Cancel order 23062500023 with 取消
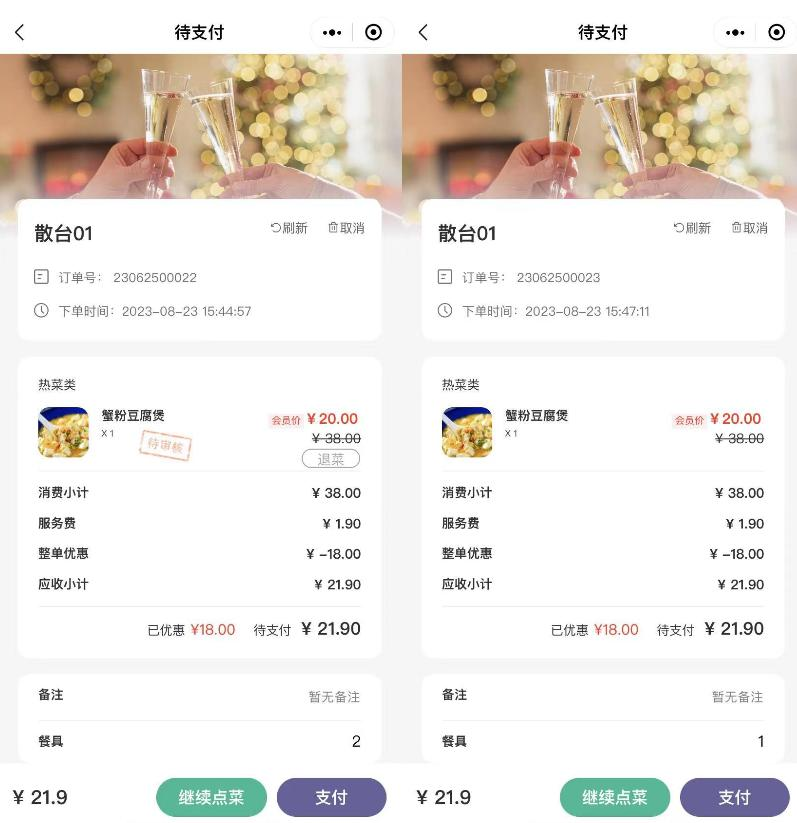The width and height of the screenshot is (797, 823). click(749, 228)
